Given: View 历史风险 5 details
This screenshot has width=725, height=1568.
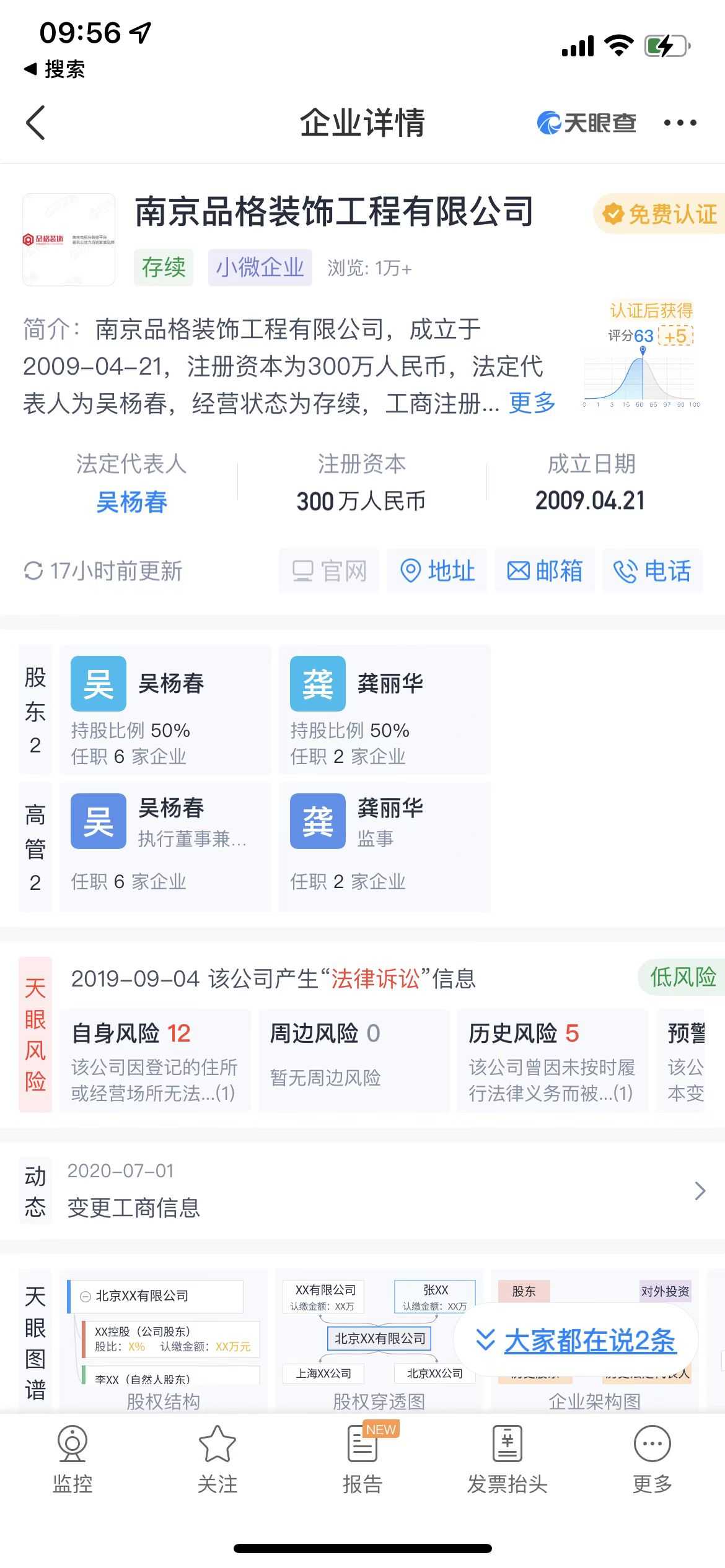Looking at the screenshot, I should pyautogui.click(x=551, y=1060).
